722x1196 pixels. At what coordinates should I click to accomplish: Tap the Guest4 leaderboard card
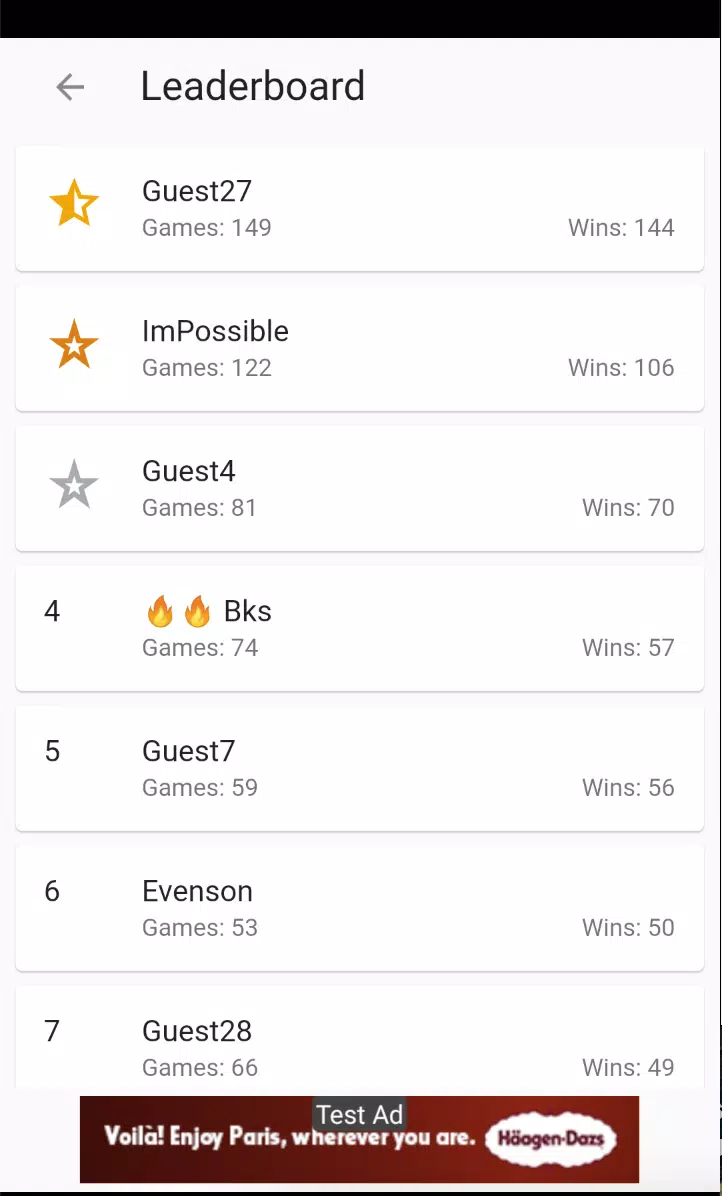pos(360,488)
